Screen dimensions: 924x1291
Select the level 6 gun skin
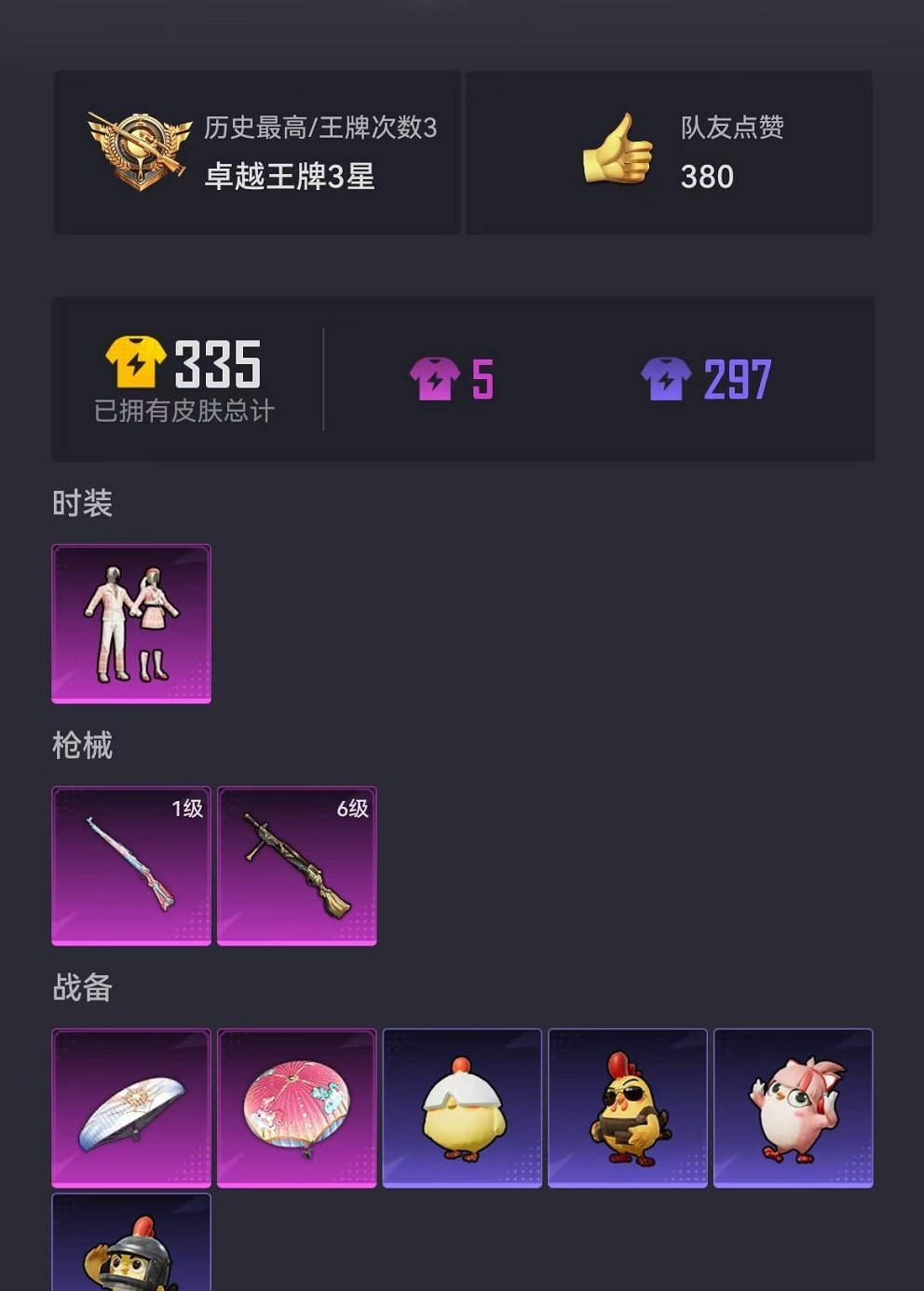[x=296, y=866]
